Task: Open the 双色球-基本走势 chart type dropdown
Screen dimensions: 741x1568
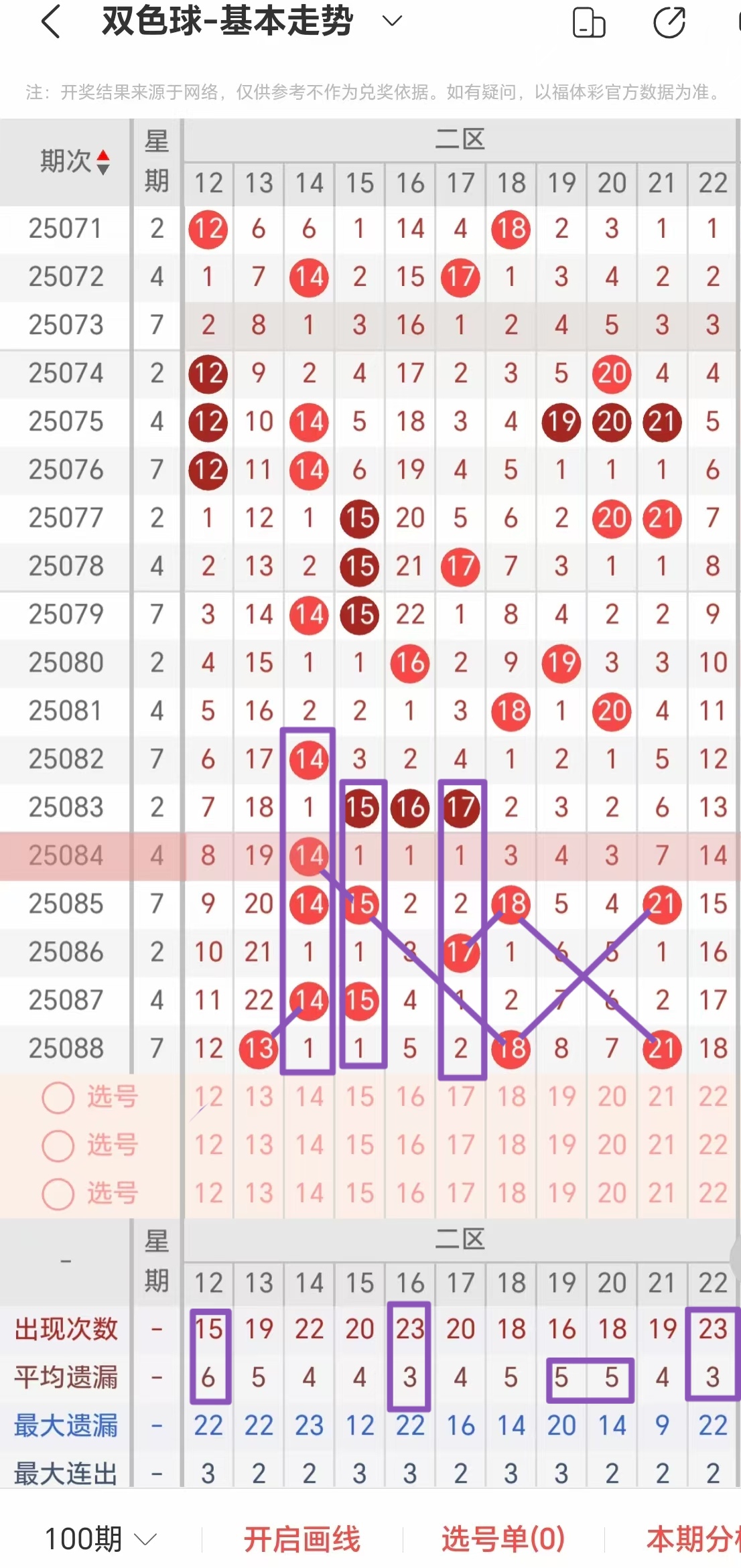Action: click(392, 21)
